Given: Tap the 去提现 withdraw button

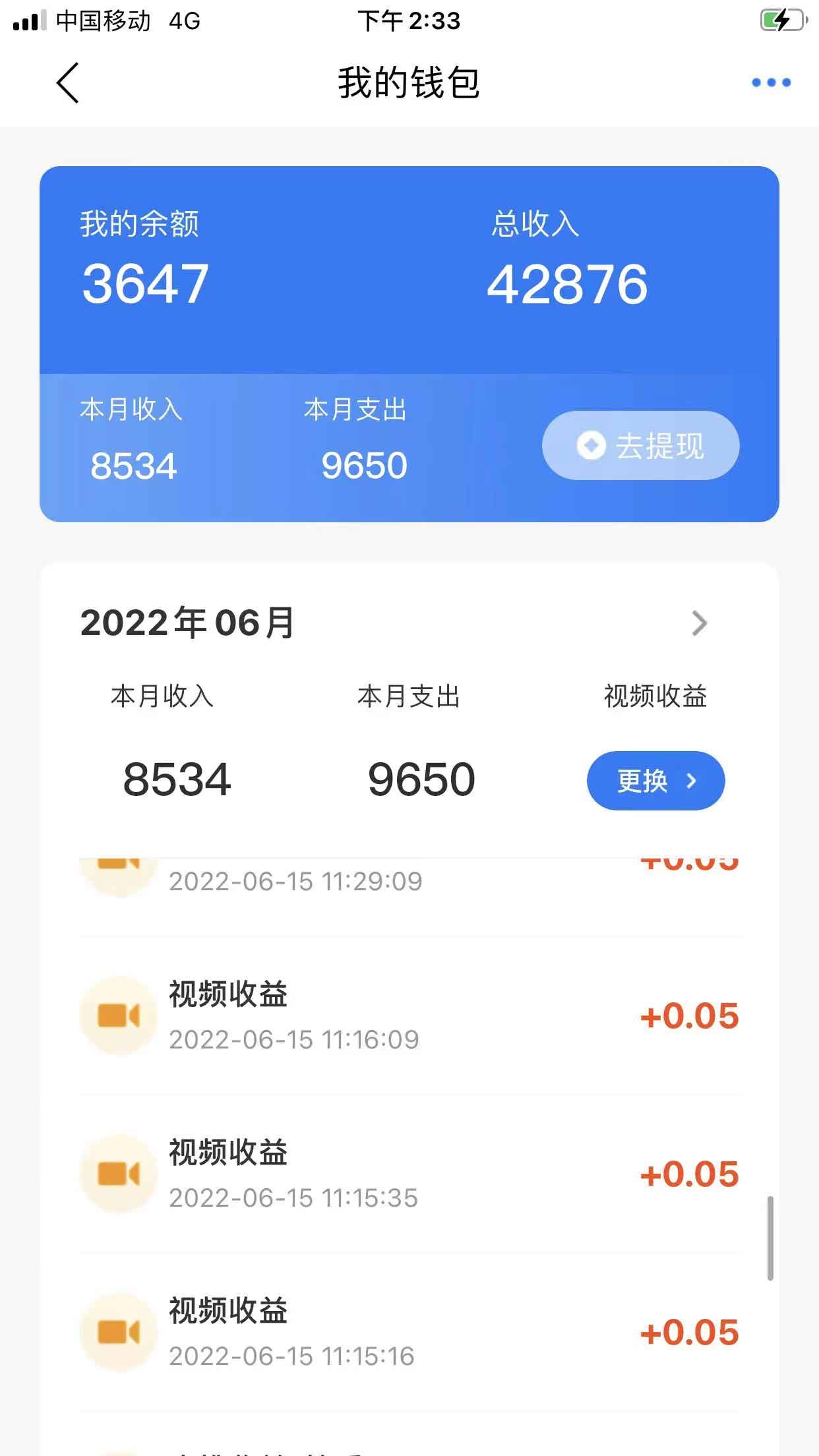Looking at the screenshot, I should [x=640, y=445].
